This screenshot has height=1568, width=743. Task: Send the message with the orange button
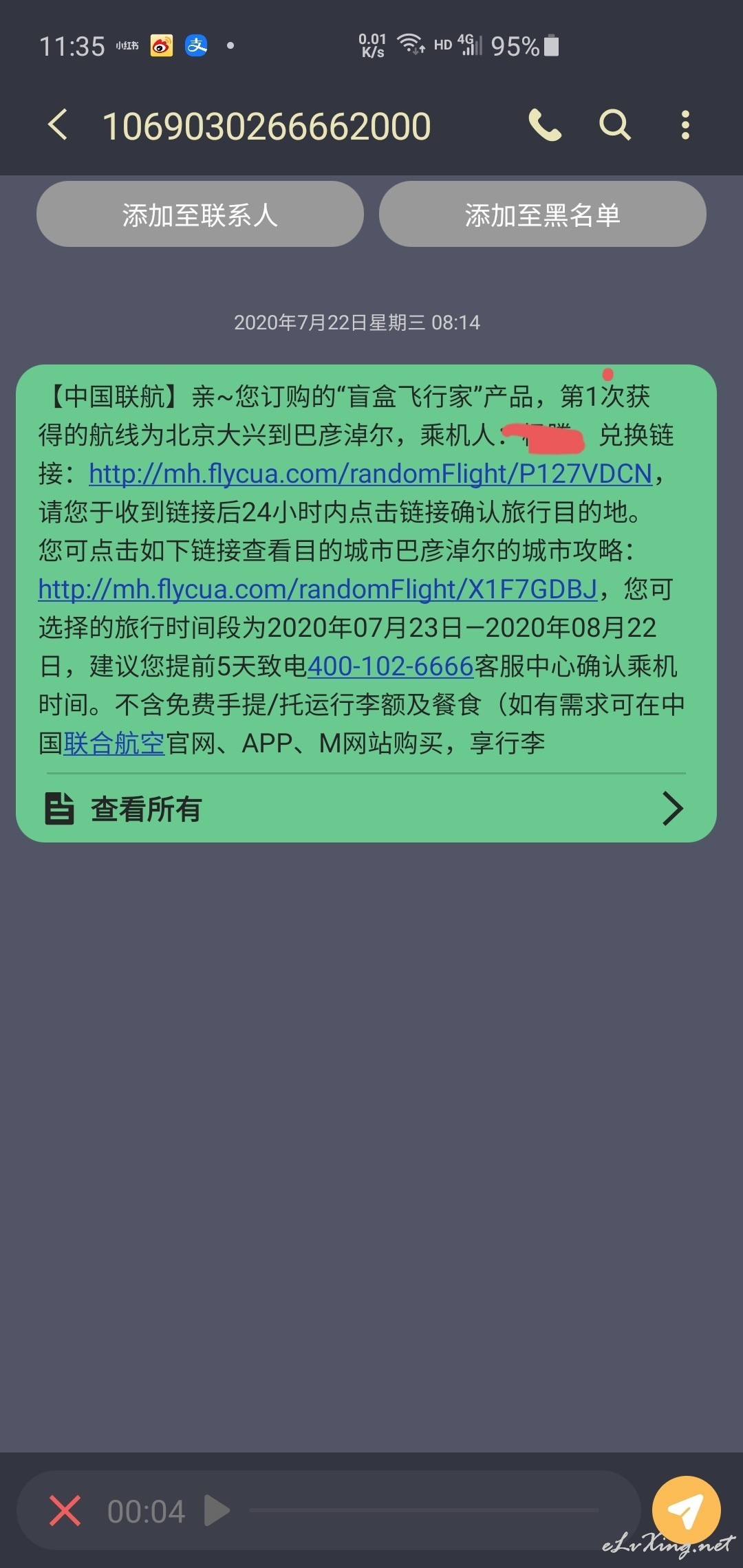[686, 1510]
